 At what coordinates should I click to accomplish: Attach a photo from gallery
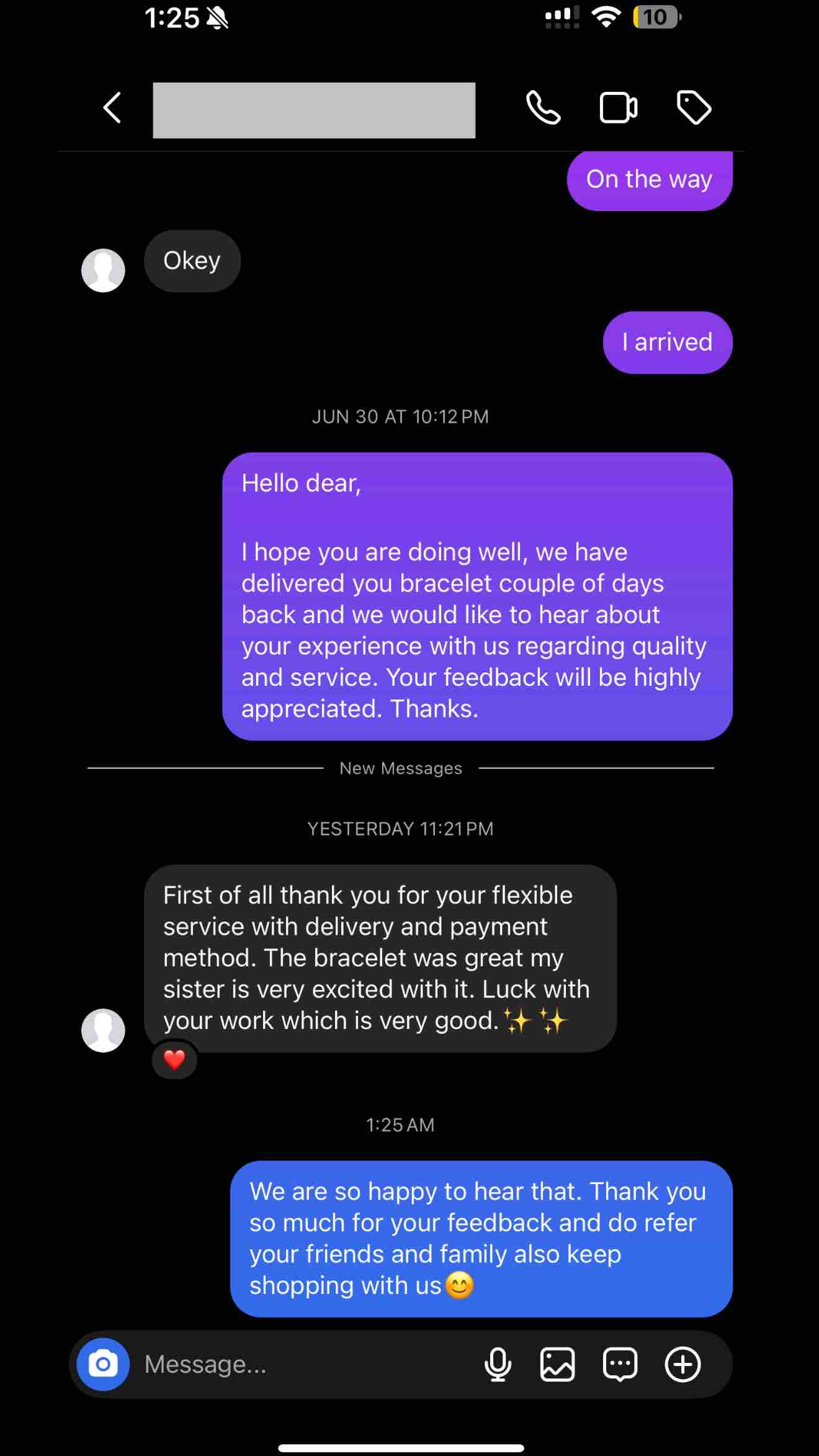point(558,1364)
